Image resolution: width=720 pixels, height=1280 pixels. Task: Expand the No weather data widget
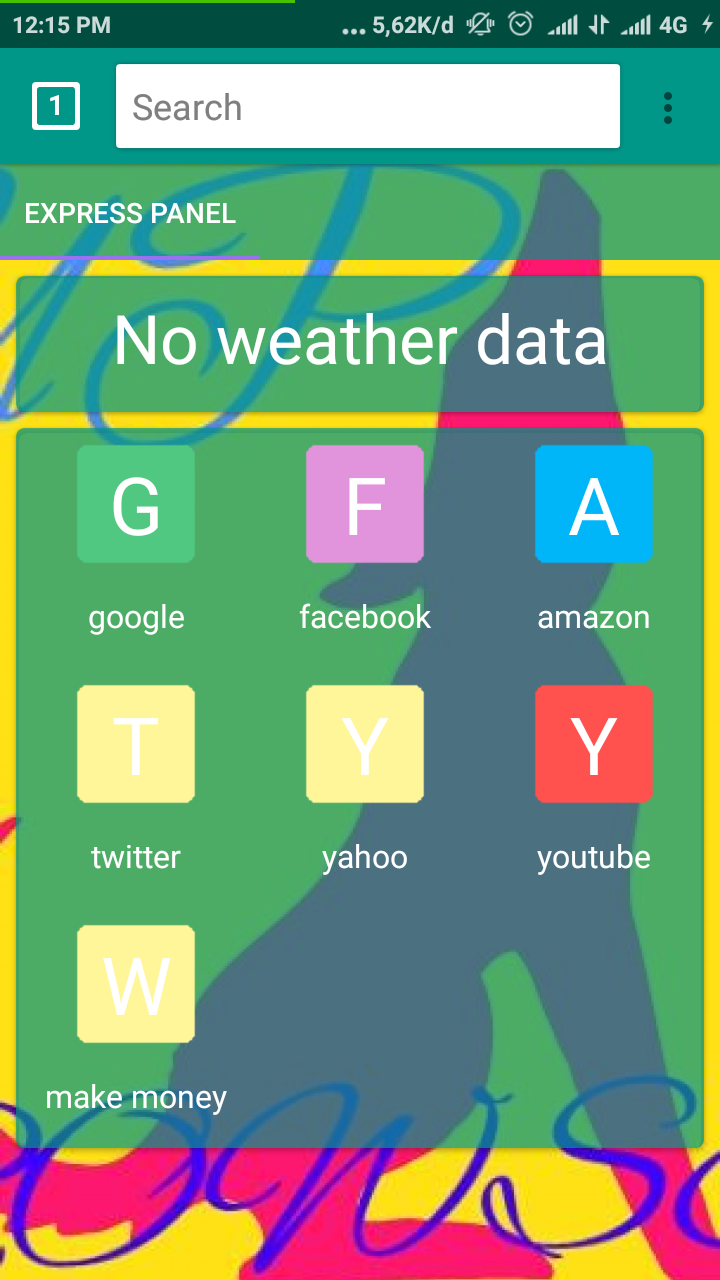pos(360,342)
